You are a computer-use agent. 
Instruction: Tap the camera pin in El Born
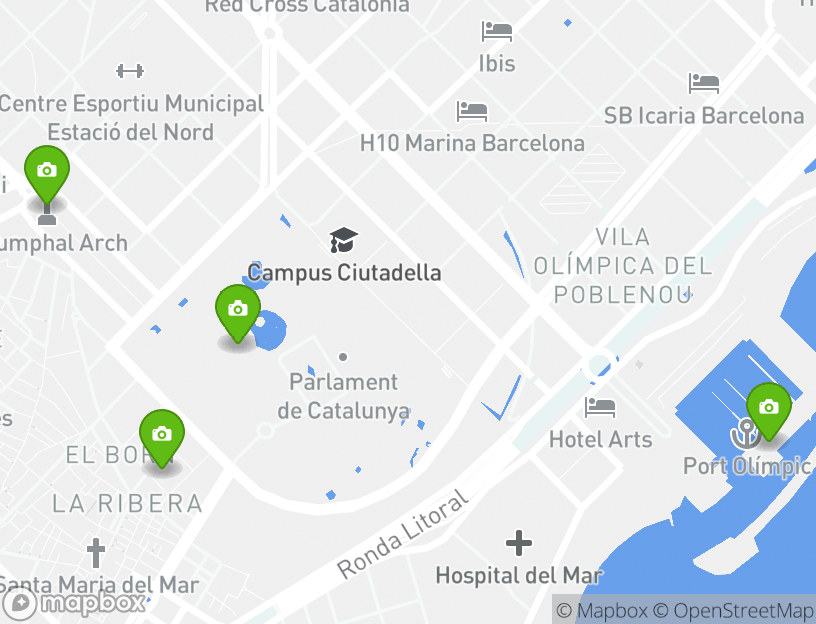pyautogui.click(x=162, y=436)
